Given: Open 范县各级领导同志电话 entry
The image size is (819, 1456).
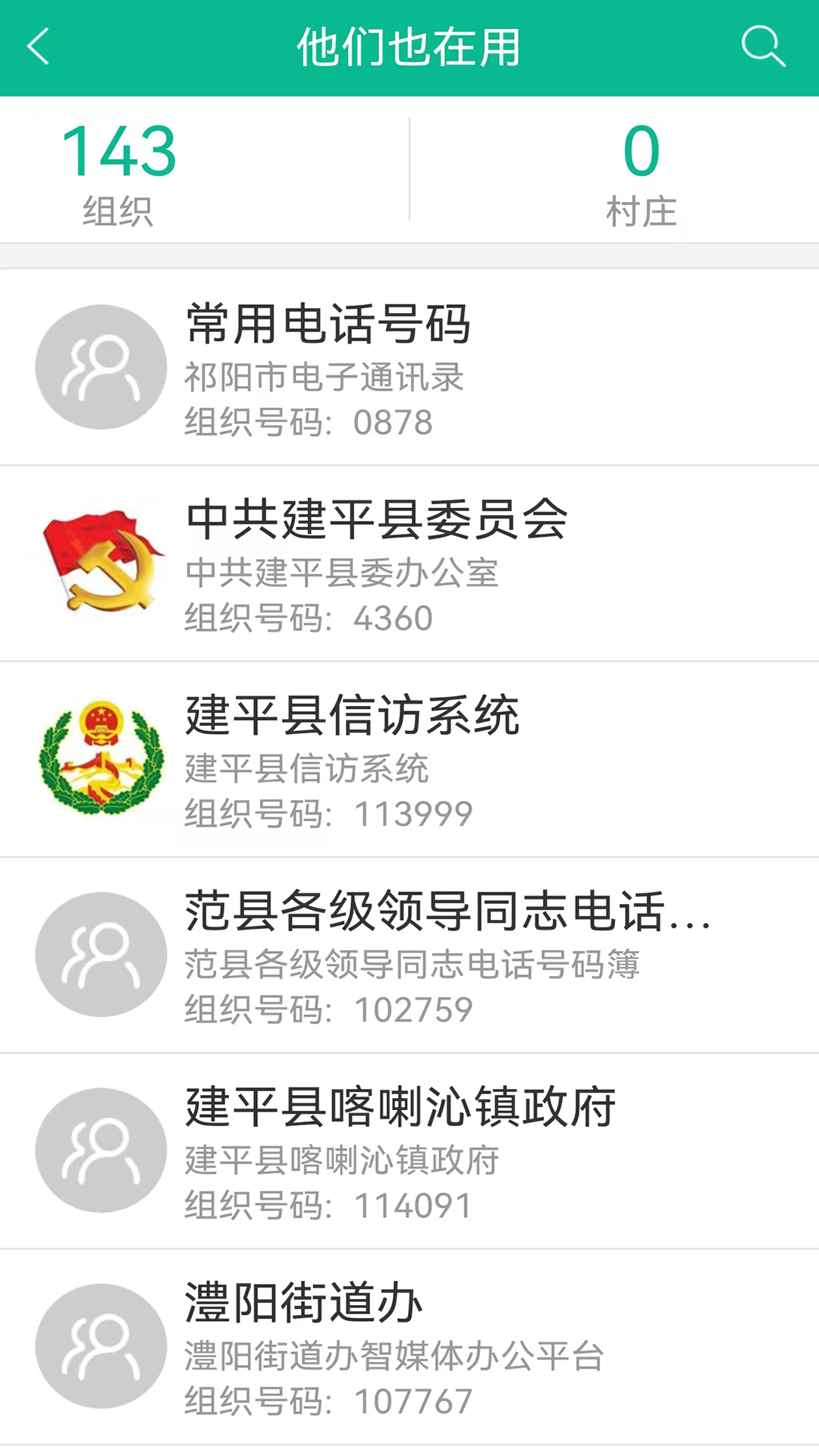Looking at the screenshot, I should 409,955.
